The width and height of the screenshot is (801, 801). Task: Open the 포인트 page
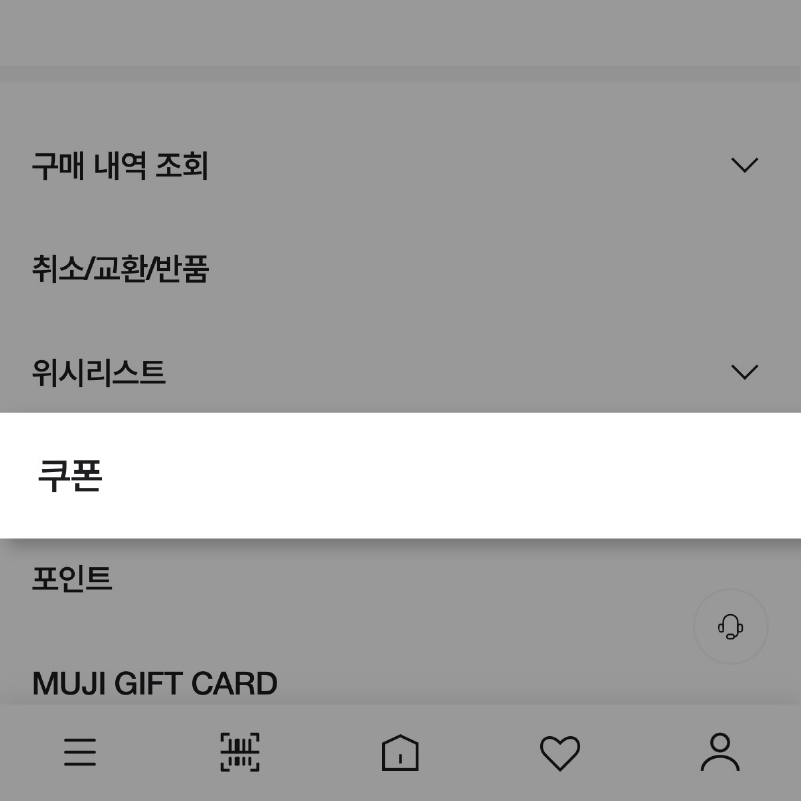(72, 578)
